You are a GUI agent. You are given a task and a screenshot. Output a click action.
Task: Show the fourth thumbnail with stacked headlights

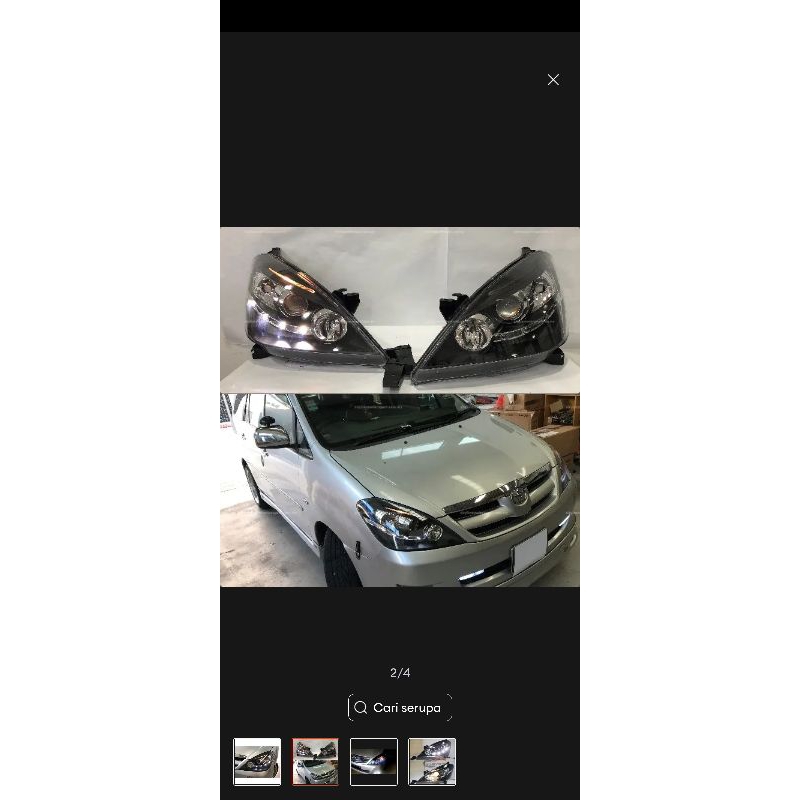click(432, 762)
